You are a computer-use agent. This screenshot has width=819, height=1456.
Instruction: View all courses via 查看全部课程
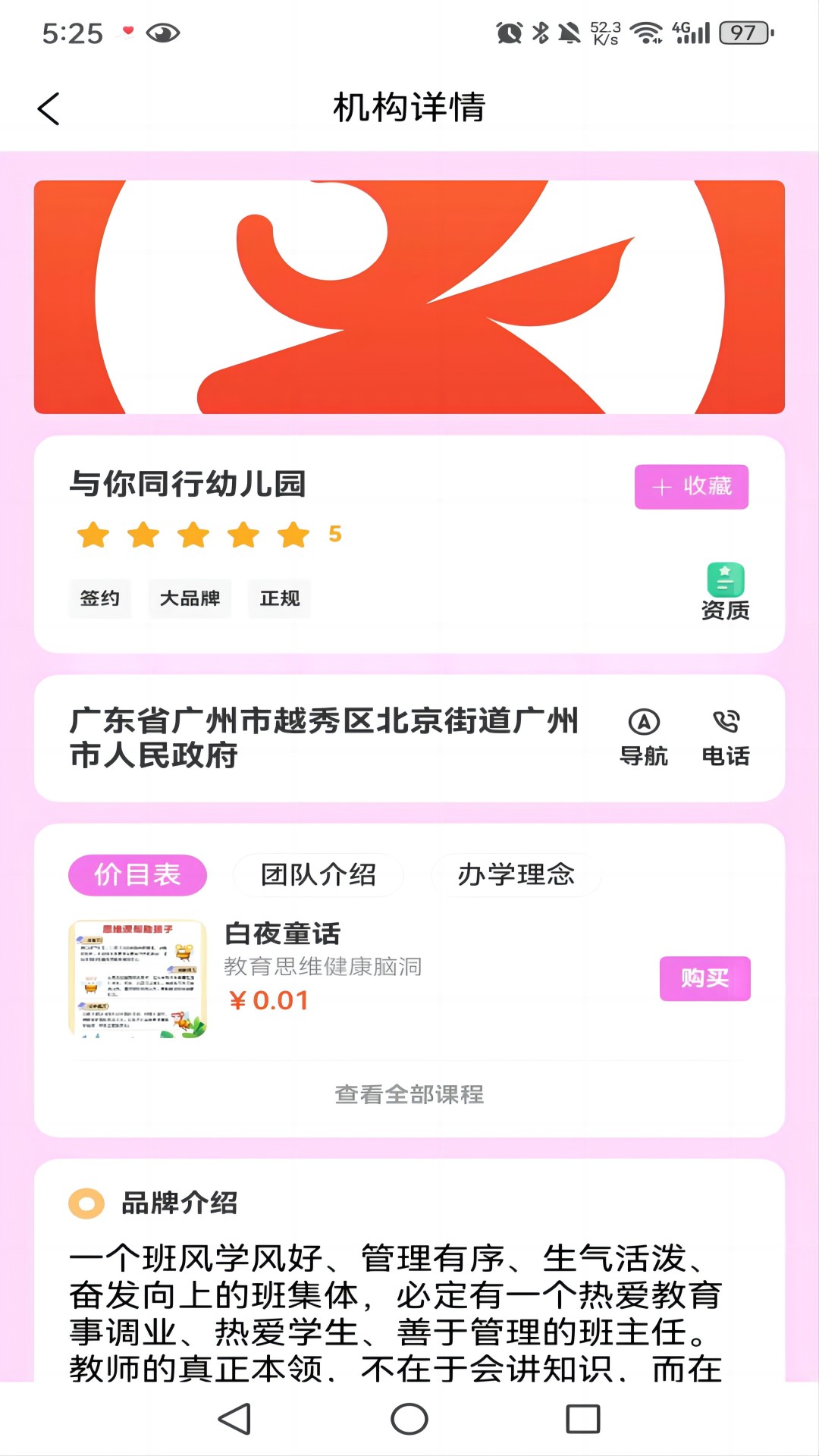point(409,1094)
